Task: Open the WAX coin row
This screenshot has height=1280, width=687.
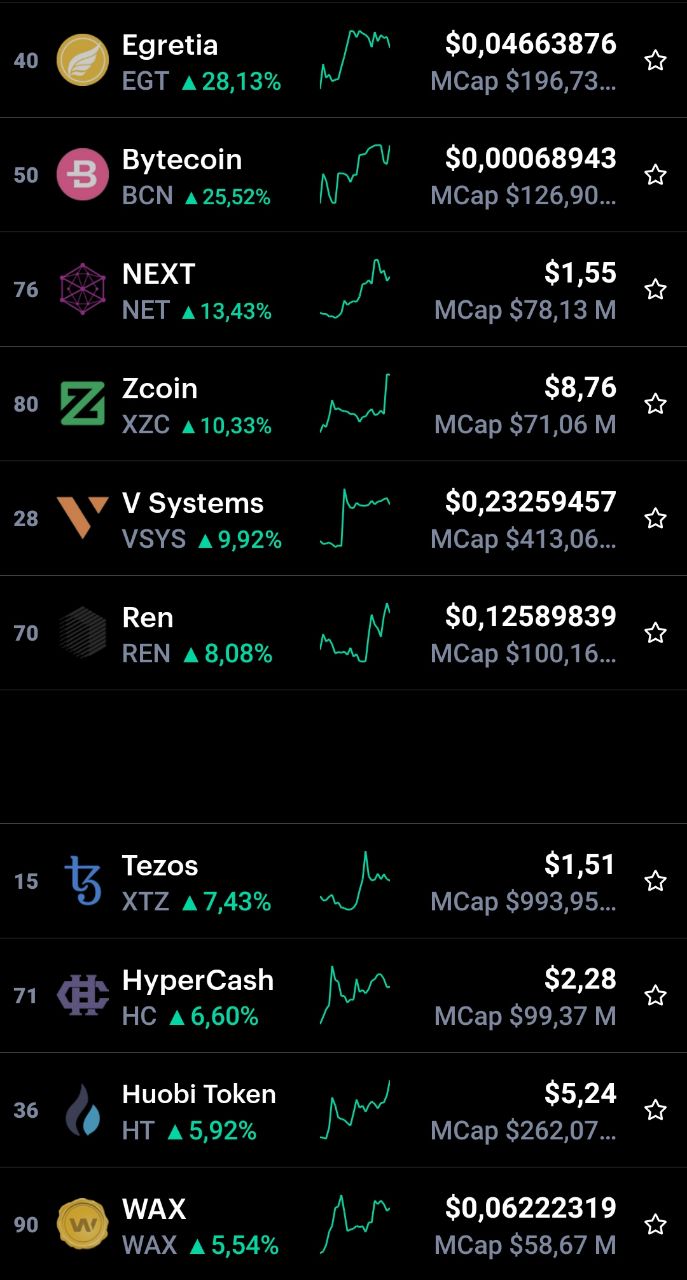Action: point(343,1224)
